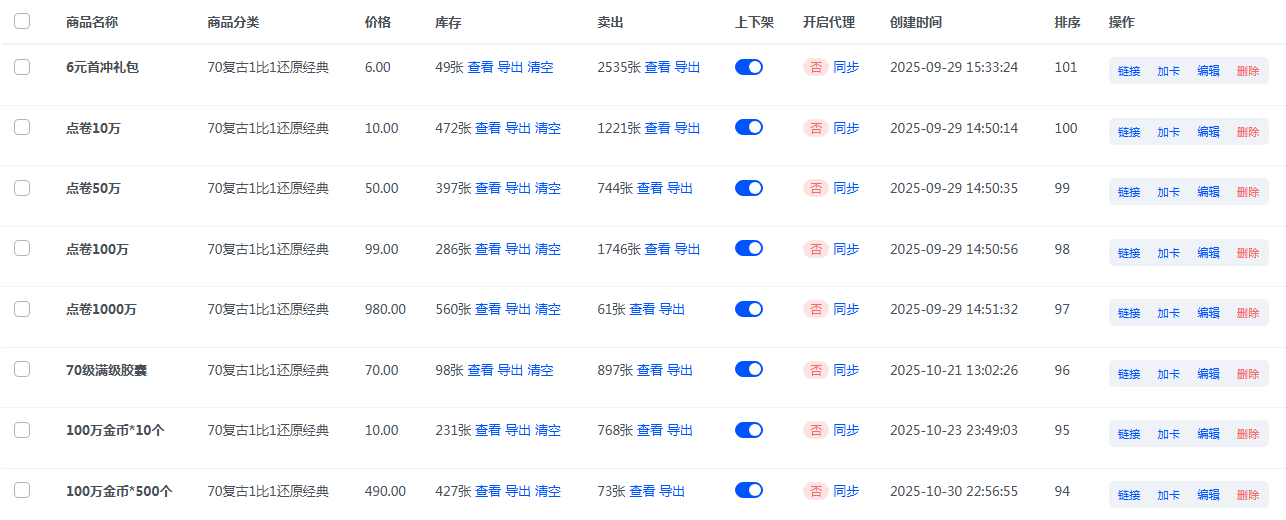
Task: Sync agent setting for 点卷50万
Action: [846, 188]
